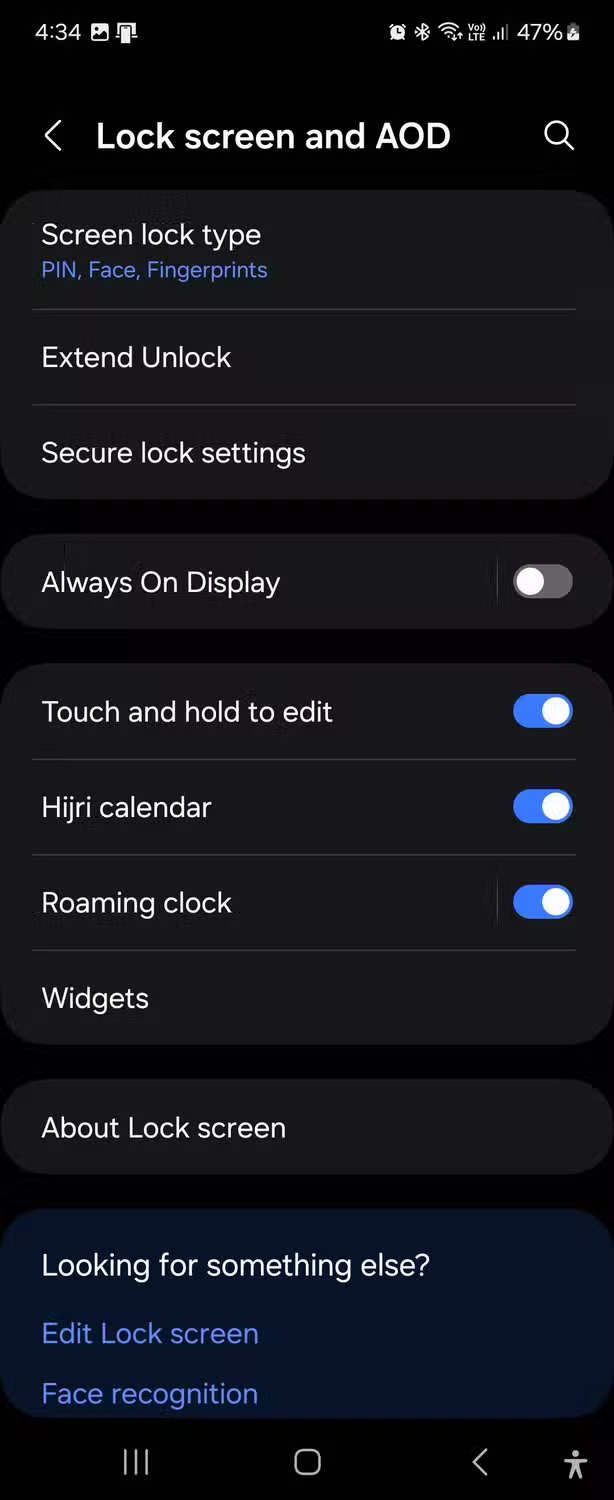This screenshot has width=614, height=1500.
Task: Open recent apps from the navigation bar
Action: point(136,1462)
